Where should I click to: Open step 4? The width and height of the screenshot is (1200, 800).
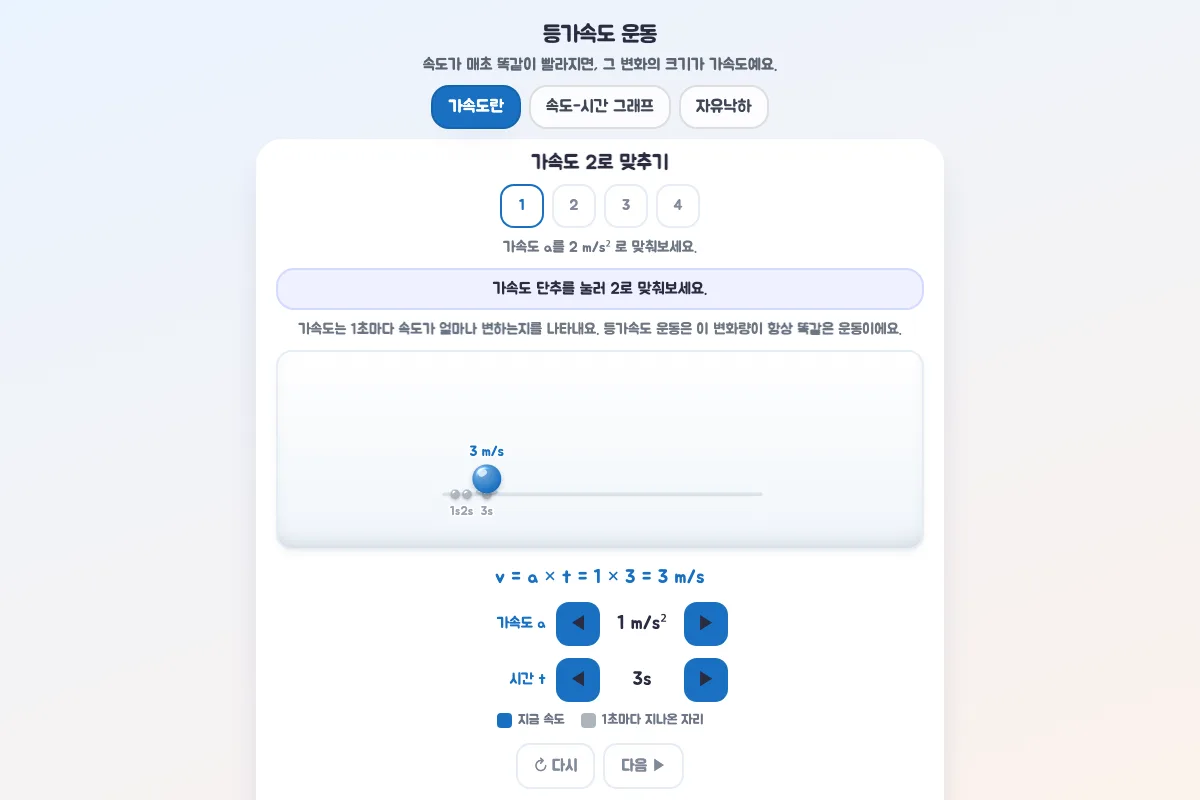678,206
